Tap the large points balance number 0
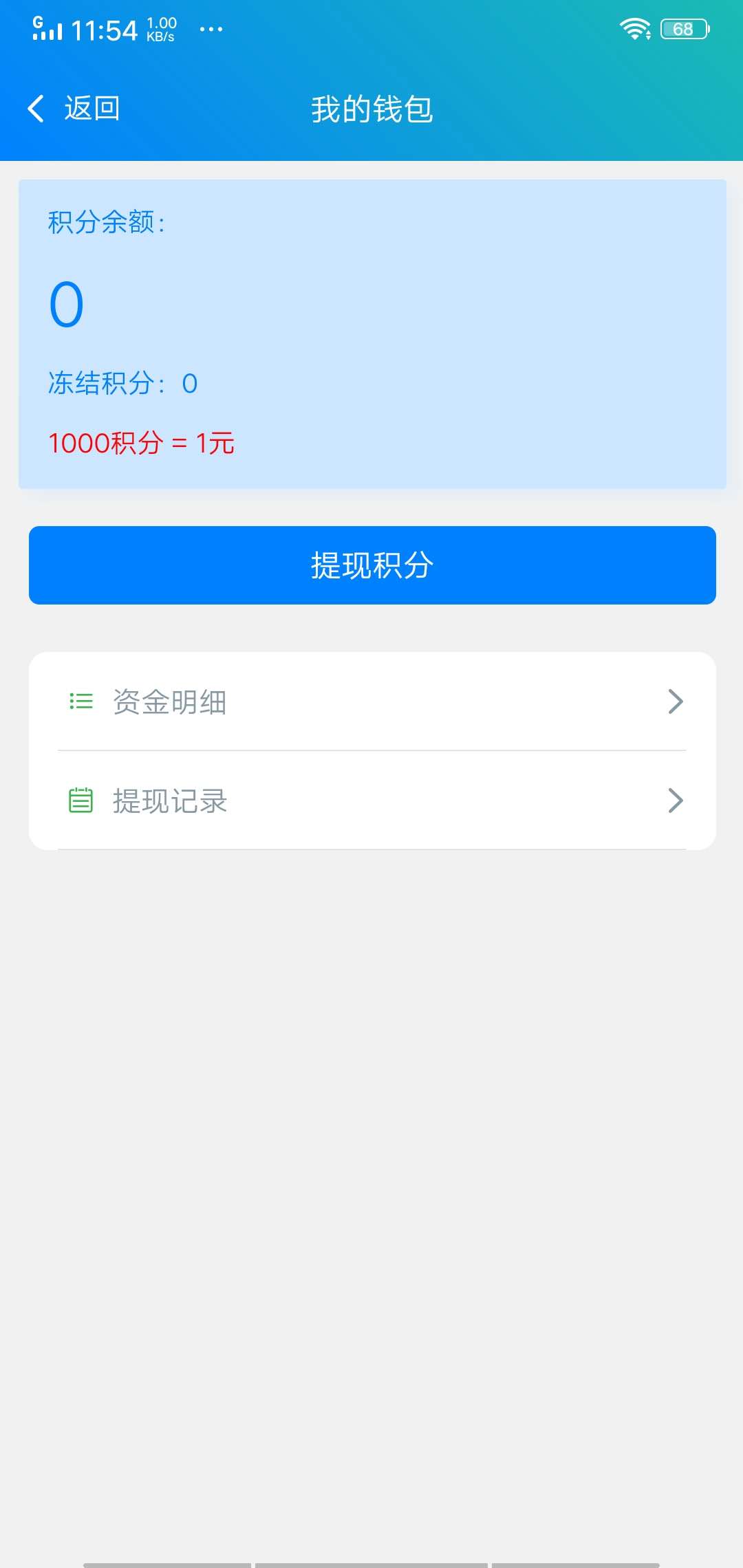Image resolution: width=743 pixels, height=1568 pixels. click(67, 303)
